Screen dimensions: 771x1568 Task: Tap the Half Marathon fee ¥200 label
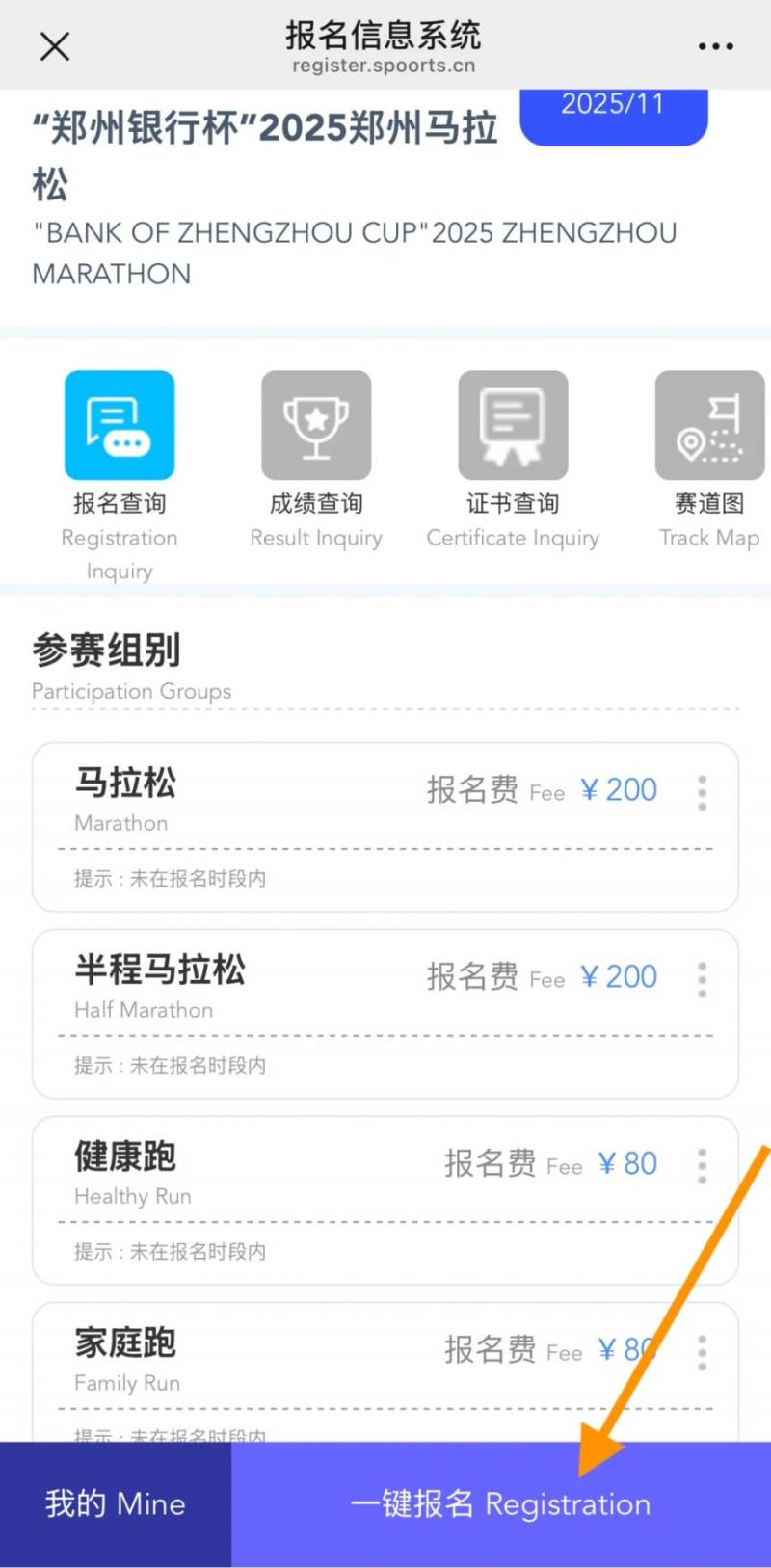[x=618, y=977]
